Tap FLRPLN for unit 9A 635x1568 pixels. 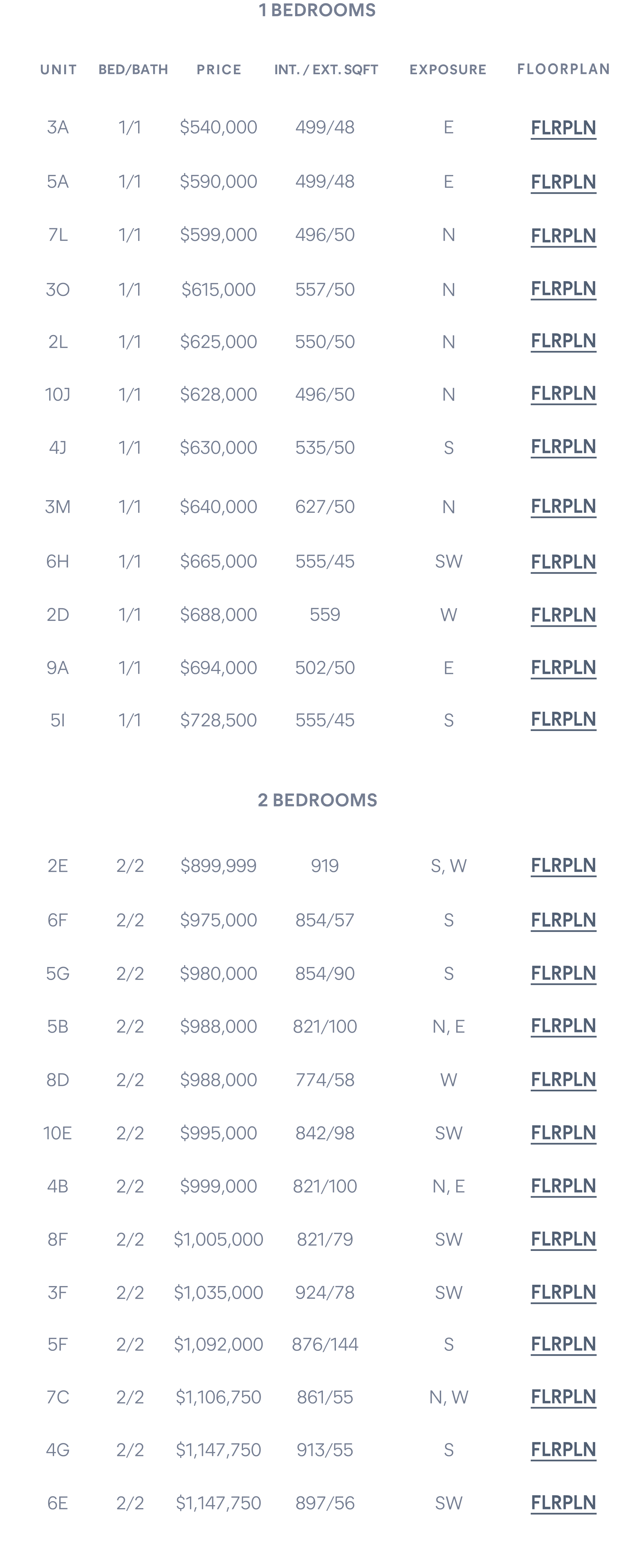[x=563, y=668]
